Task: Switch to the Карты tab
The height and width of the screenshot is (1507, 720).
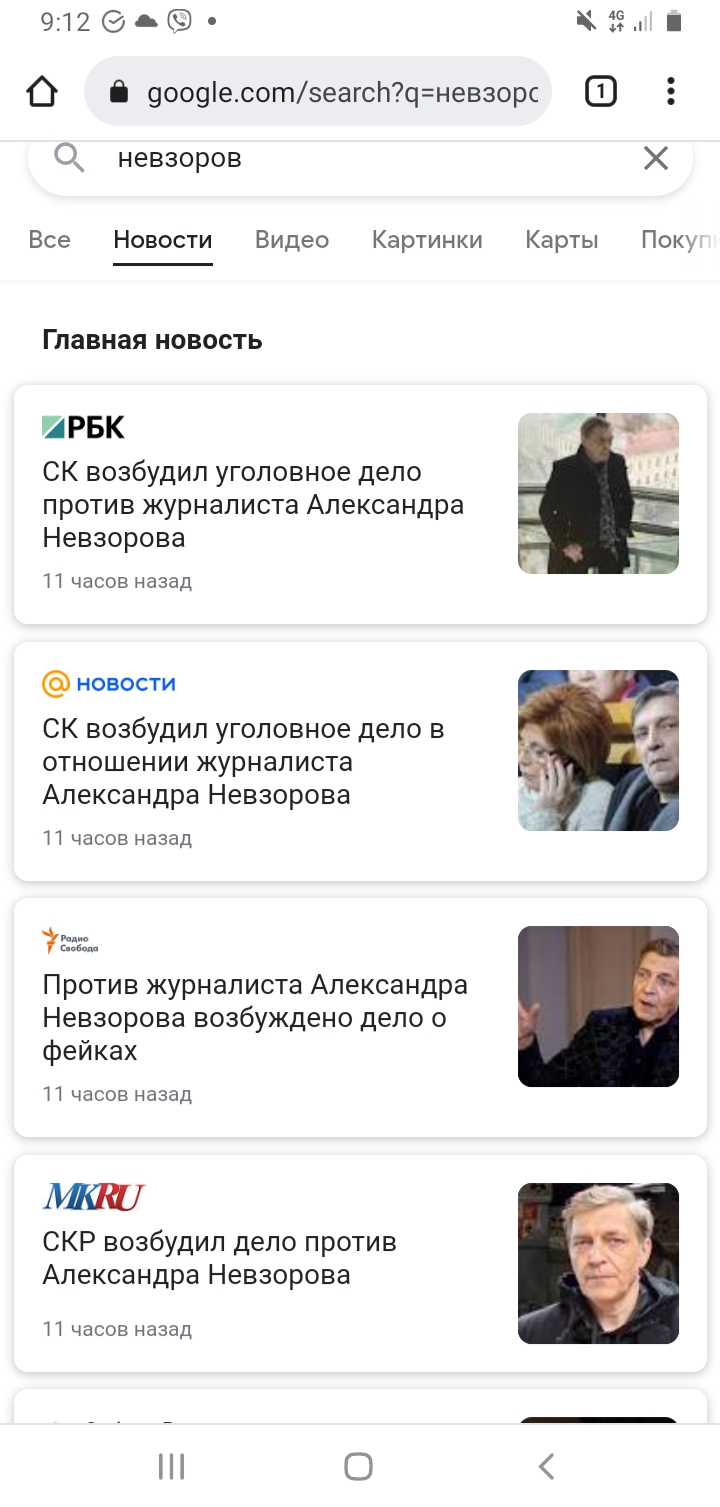Action: pyautogui.click(x=562, y=240)
